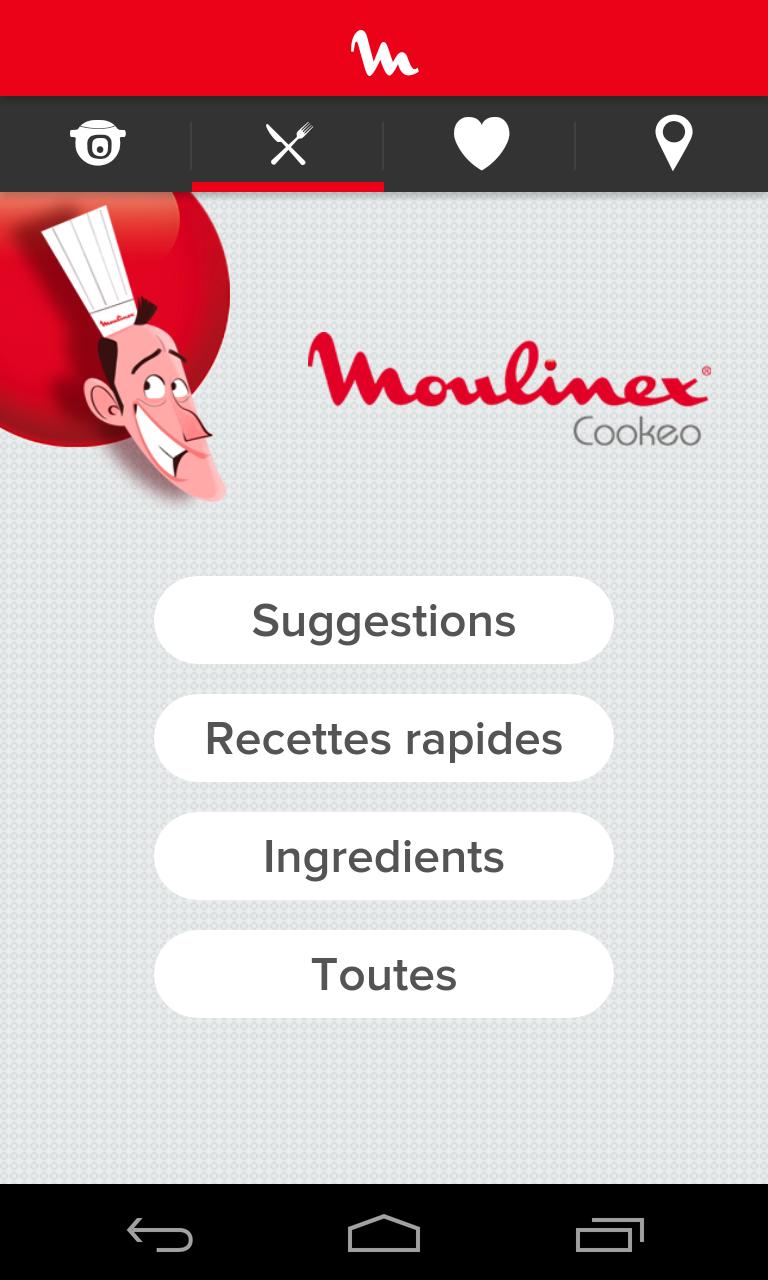The image size is (768, 1280).
Task: Open the heart favorites icon
Action: (480, 142)
